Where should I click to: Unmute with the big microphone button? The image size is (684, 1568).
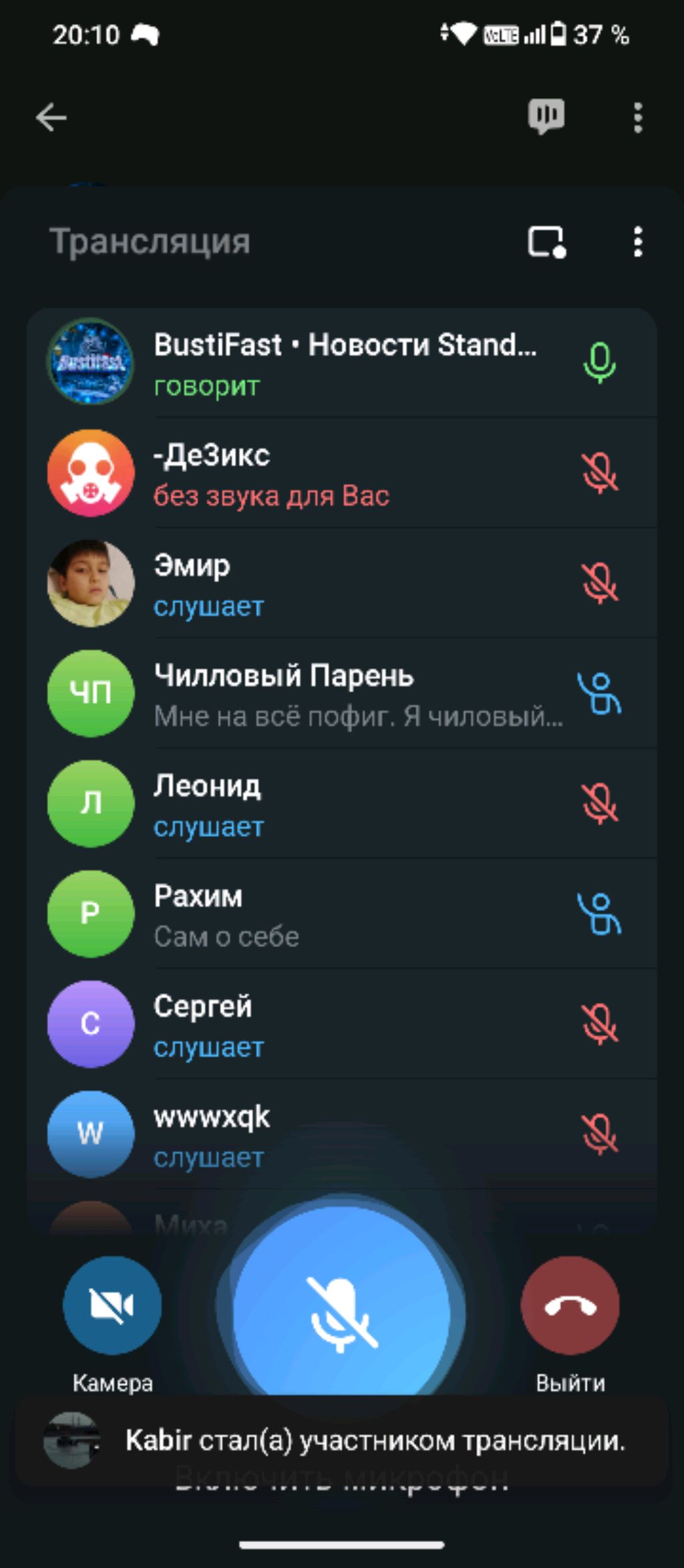[x=341, y=1313]
